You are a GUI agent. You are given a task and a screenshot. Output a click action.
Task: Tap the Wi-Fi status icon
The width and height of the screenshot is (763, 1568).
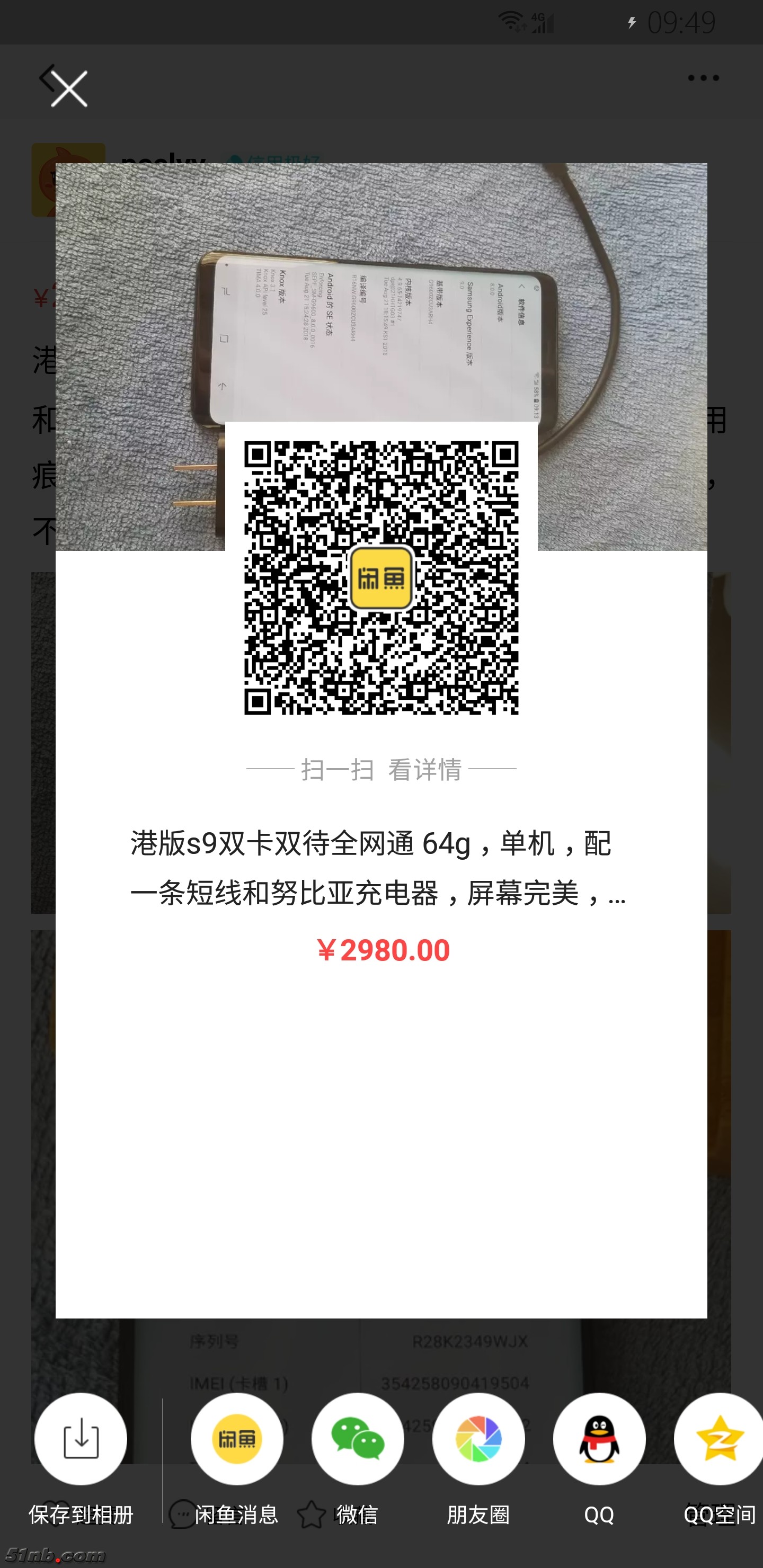510,20
